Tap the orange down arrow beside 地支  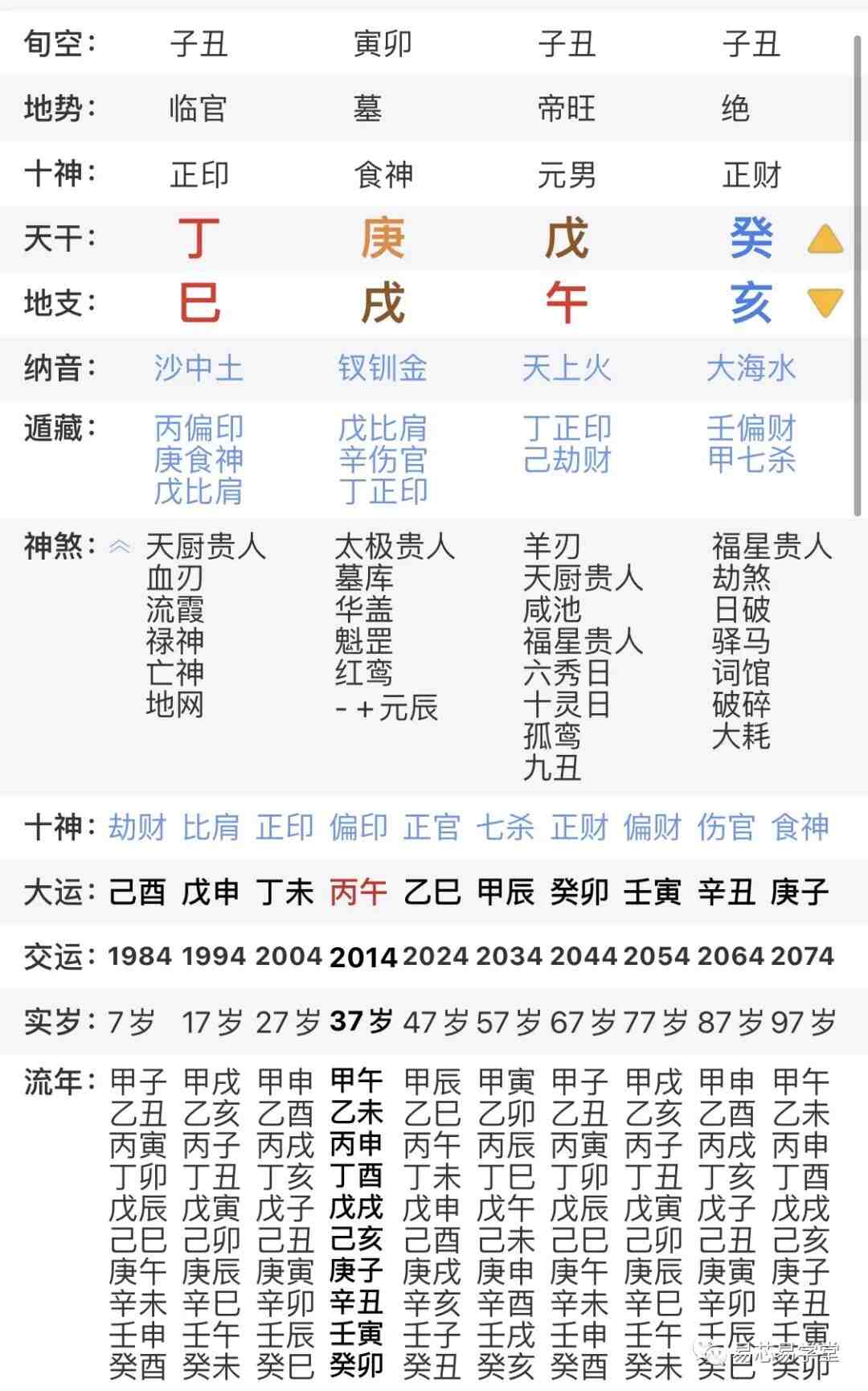tap(825, 303)
